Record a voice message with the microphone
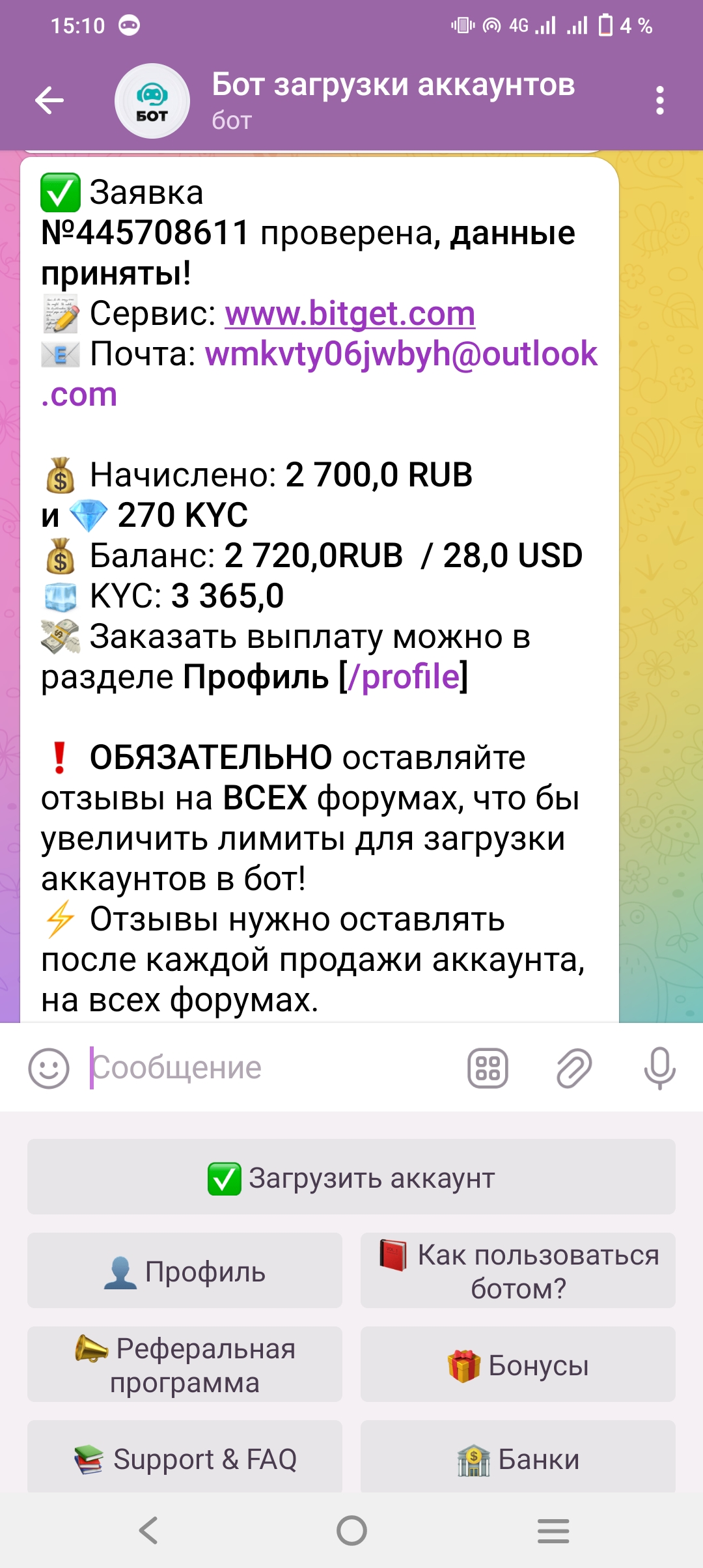The width and height of the screenshot is (703, 1568). 659,1068
